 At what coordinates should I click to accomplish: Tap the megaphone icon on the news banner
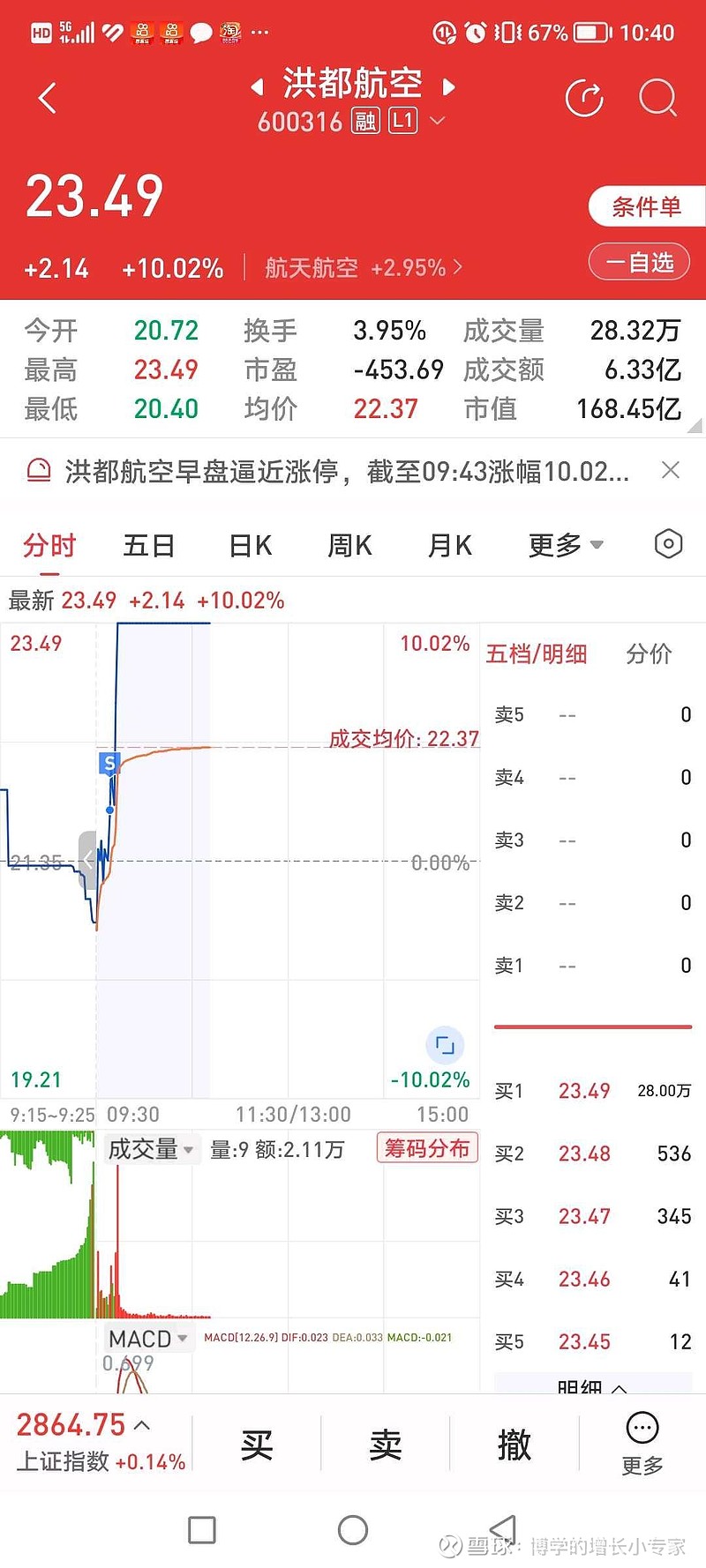point(35,470)
